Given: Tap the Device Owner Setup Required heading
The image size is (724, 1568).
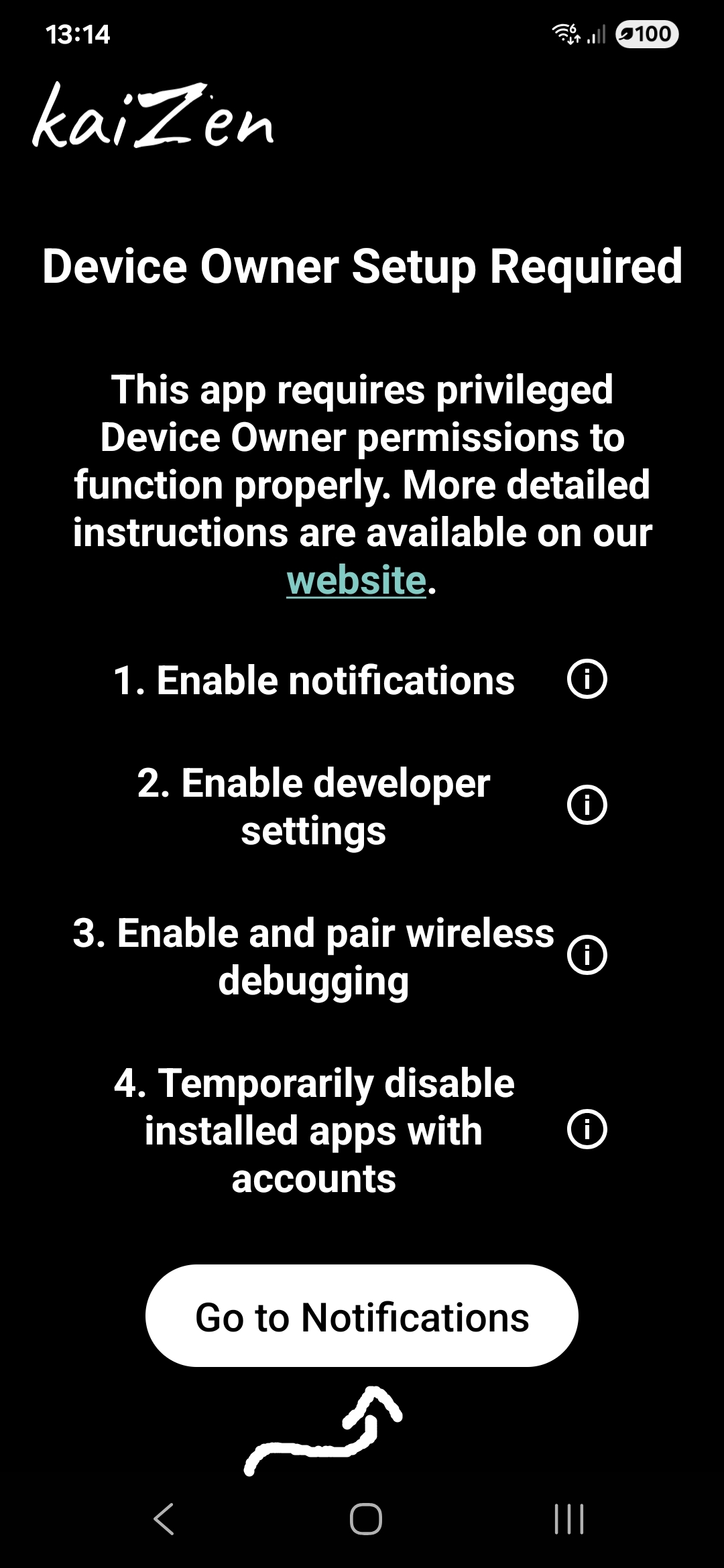Looking at the screenshot, I should [x=362, y=267].
